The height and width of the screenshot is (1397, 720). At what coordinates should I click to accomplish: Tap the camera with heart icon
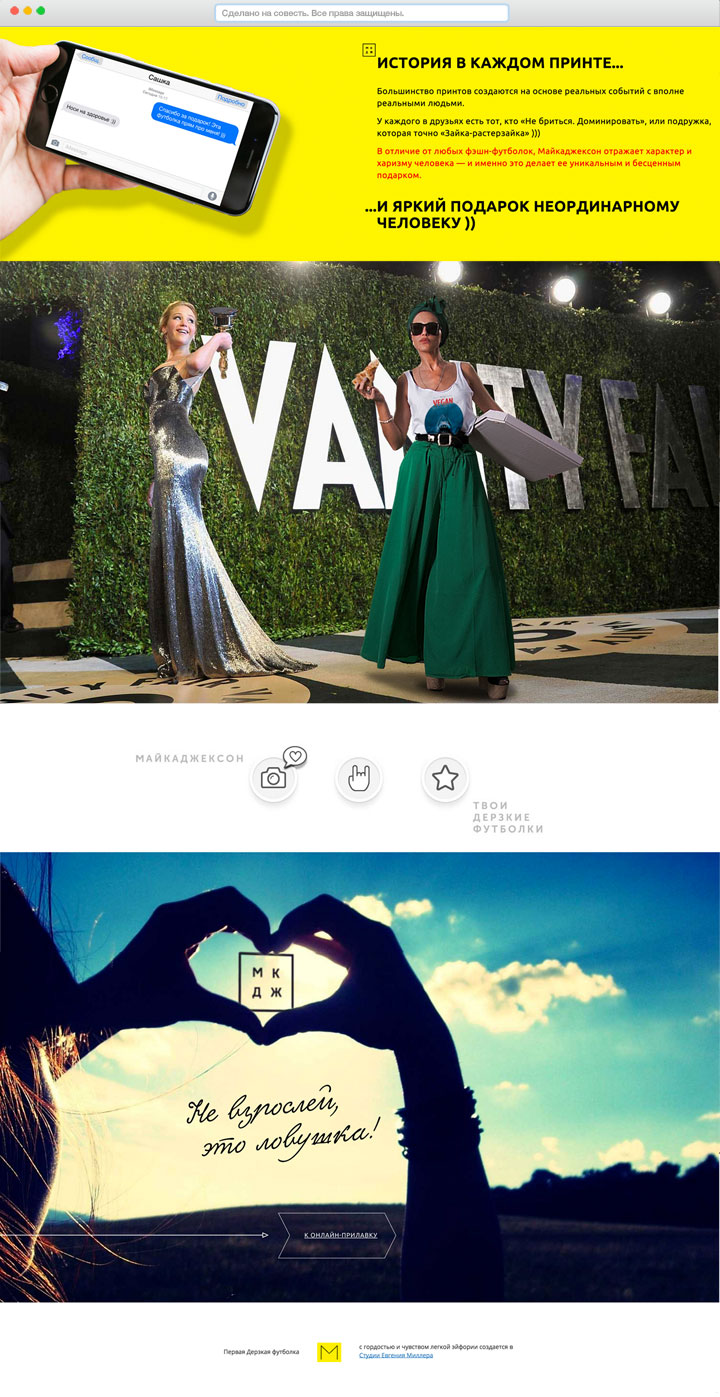[x=274, y=777]
